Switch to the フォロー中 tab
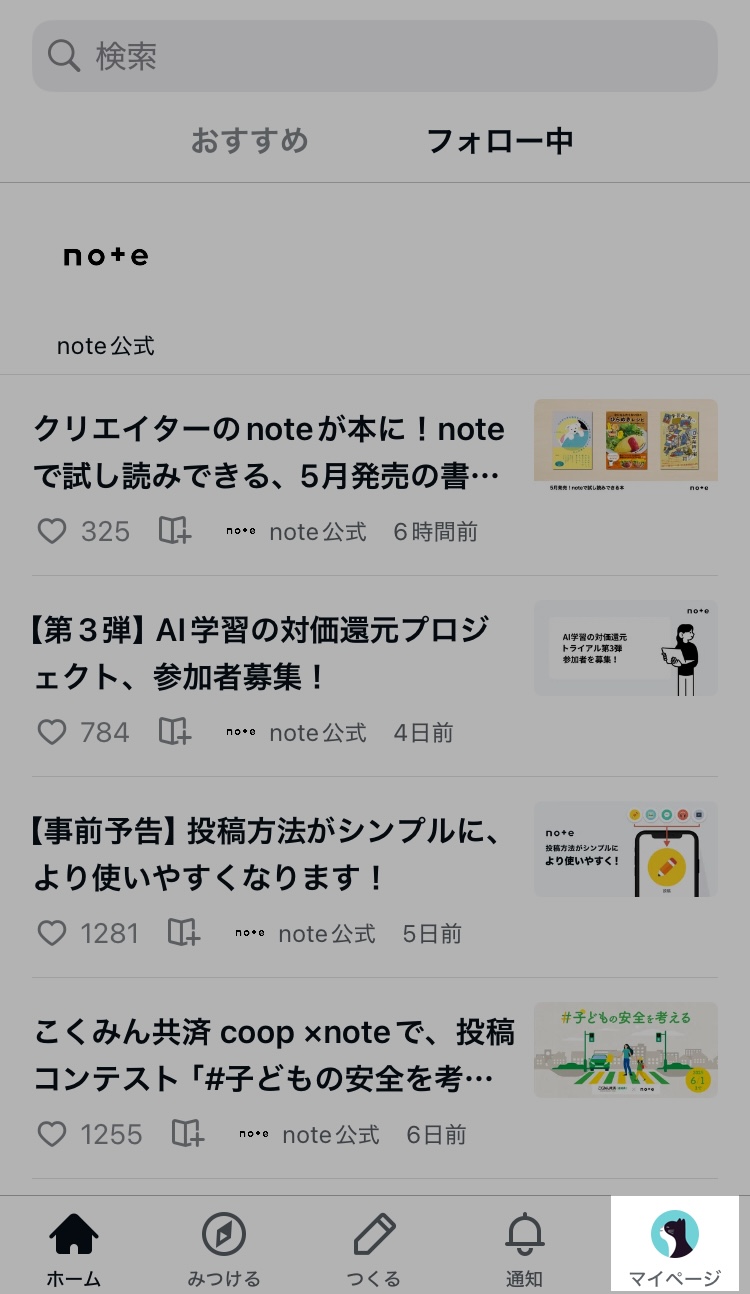Image resolution: width=750 pixels, height=1294 pixels. tap(502, 141)
